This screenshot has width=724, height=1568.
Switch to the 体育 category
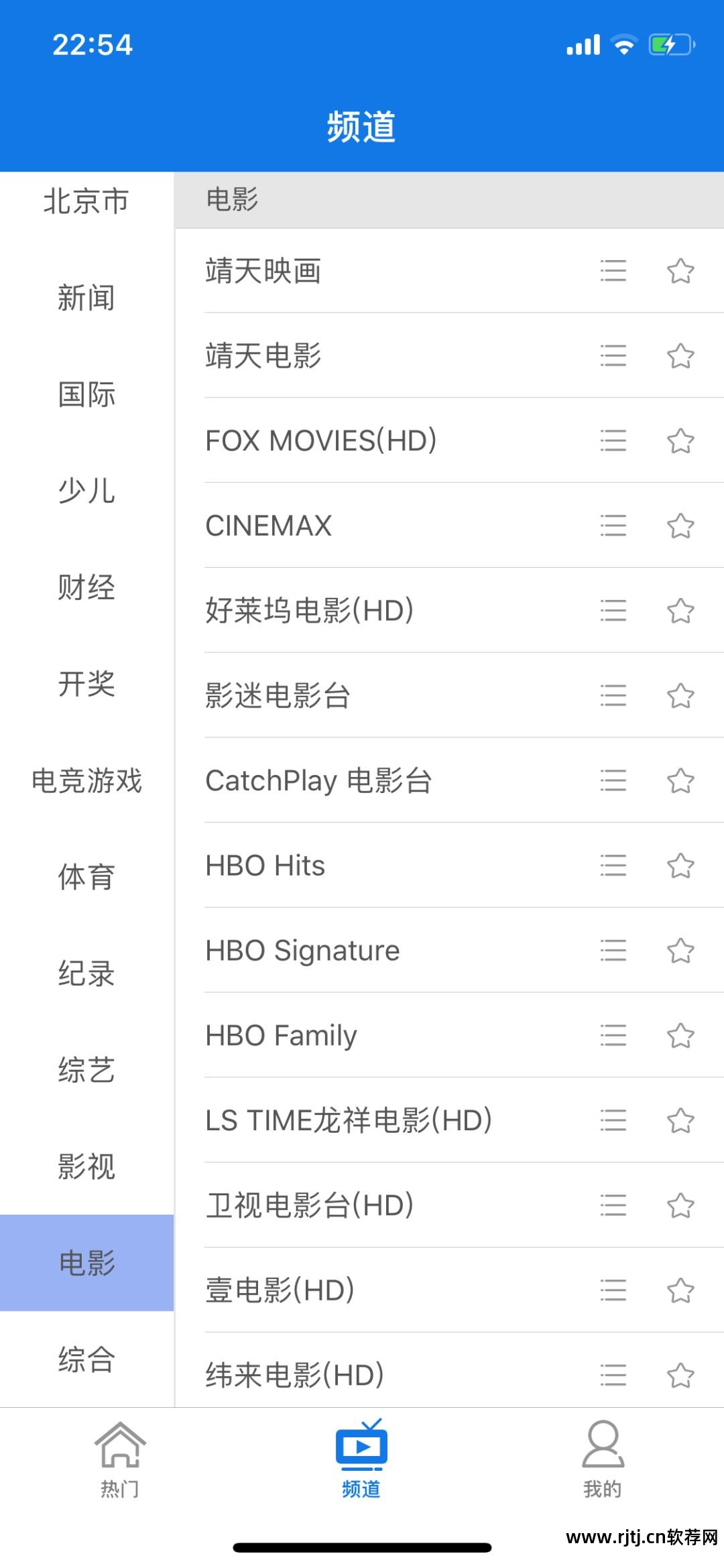[x=86, y=877]
